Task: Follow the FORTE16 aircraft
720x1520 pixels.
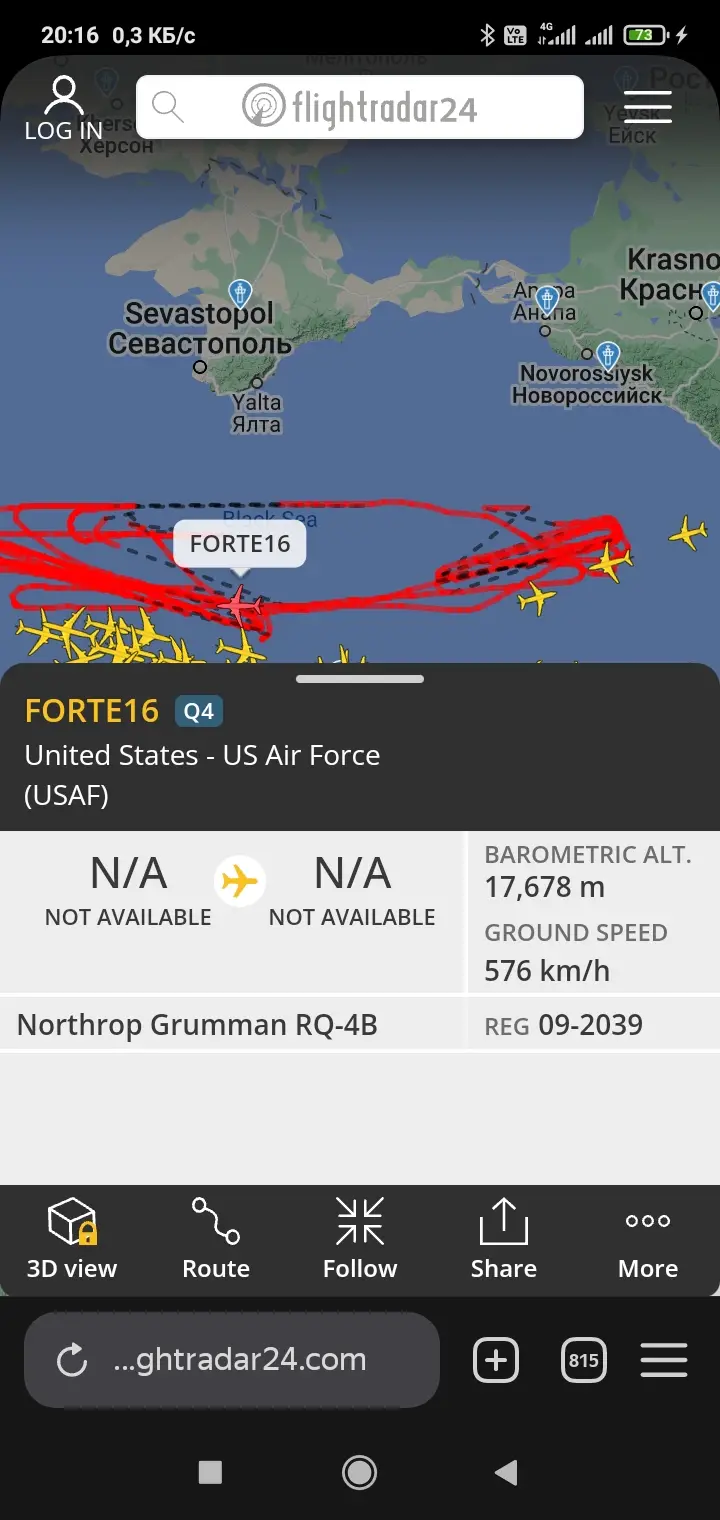Action: (x=360, y=1239)
